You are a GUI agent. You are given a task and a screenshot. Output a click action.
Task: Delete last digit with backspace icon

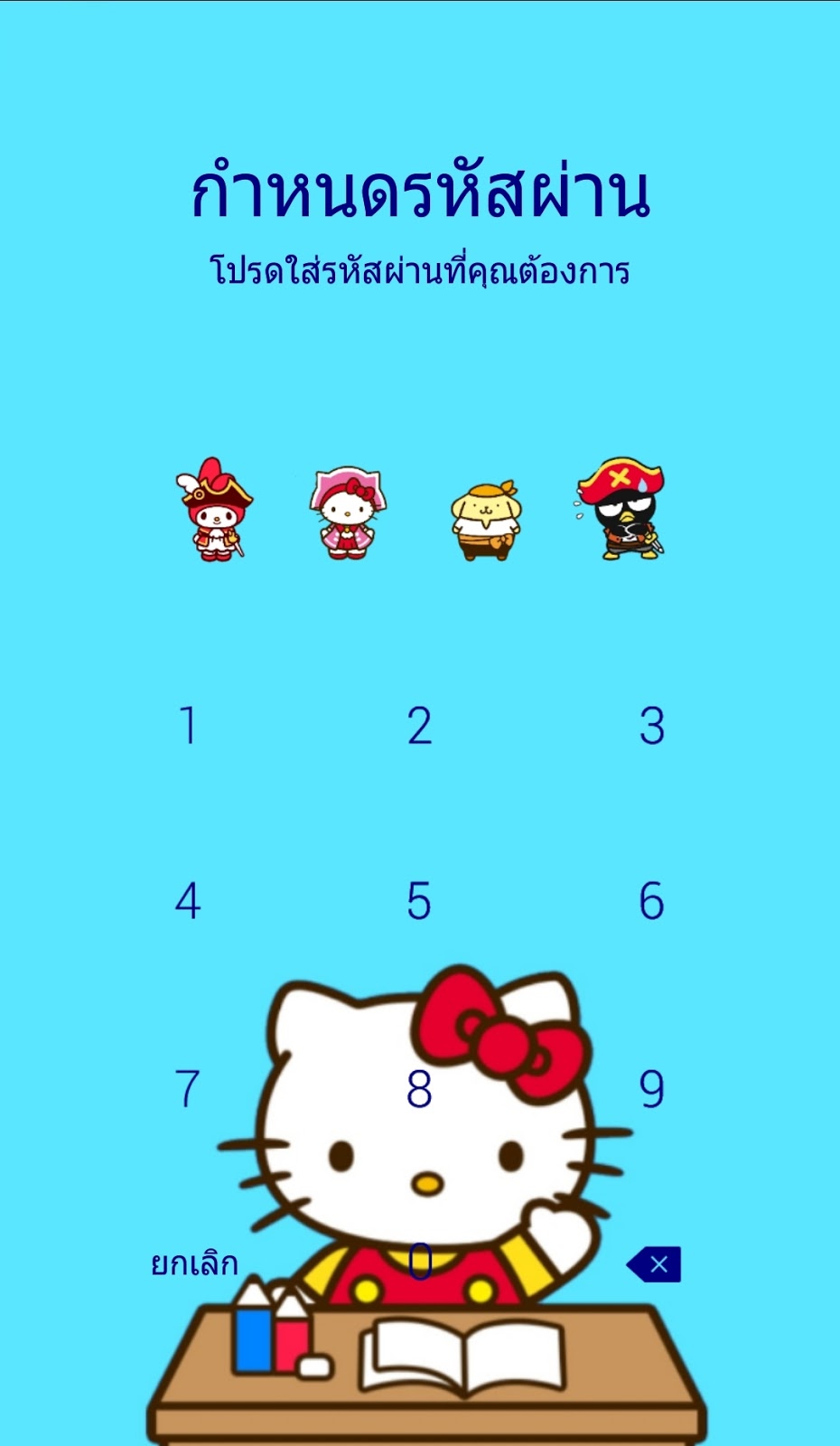654,1264
